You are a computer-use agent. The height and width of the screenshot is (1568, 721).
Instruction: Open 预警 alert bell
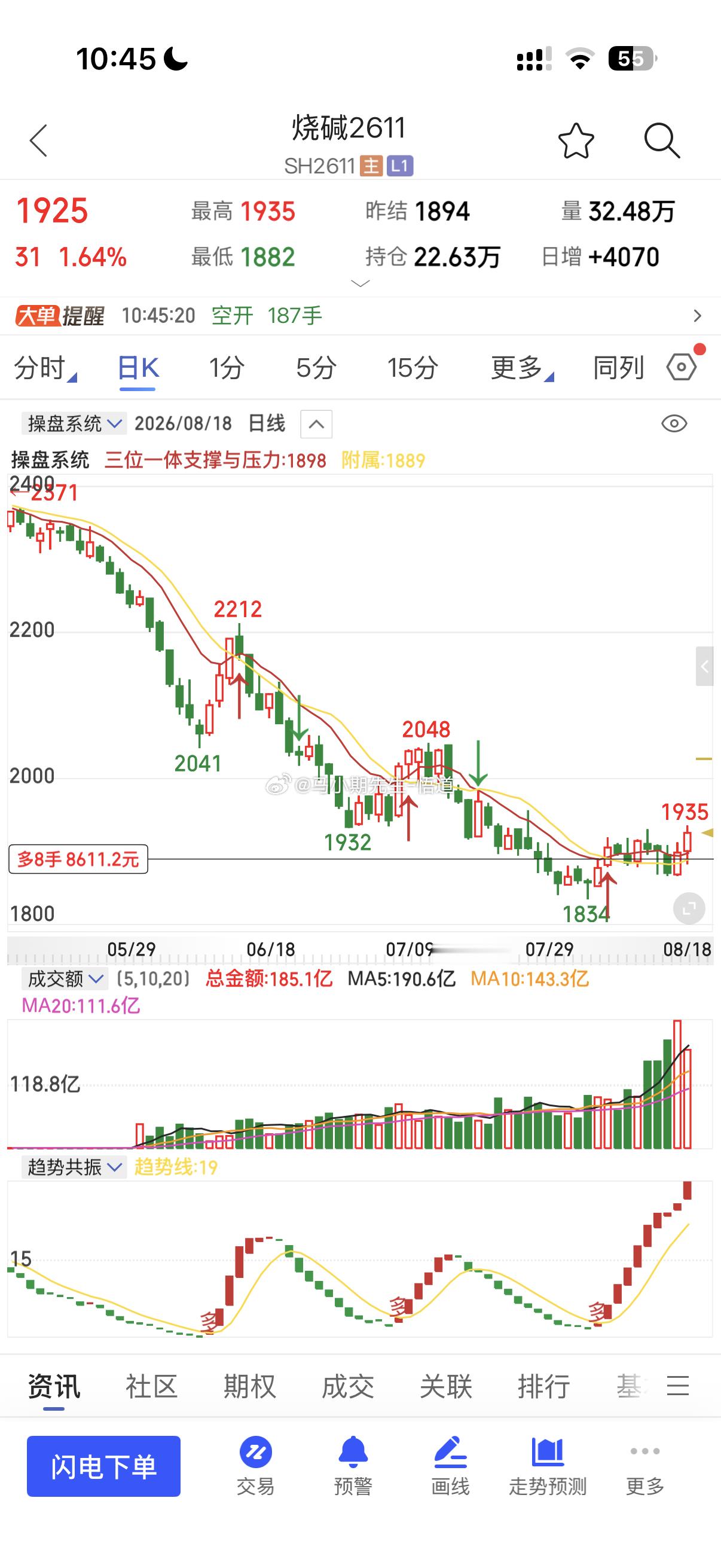tap(353, 1466)
